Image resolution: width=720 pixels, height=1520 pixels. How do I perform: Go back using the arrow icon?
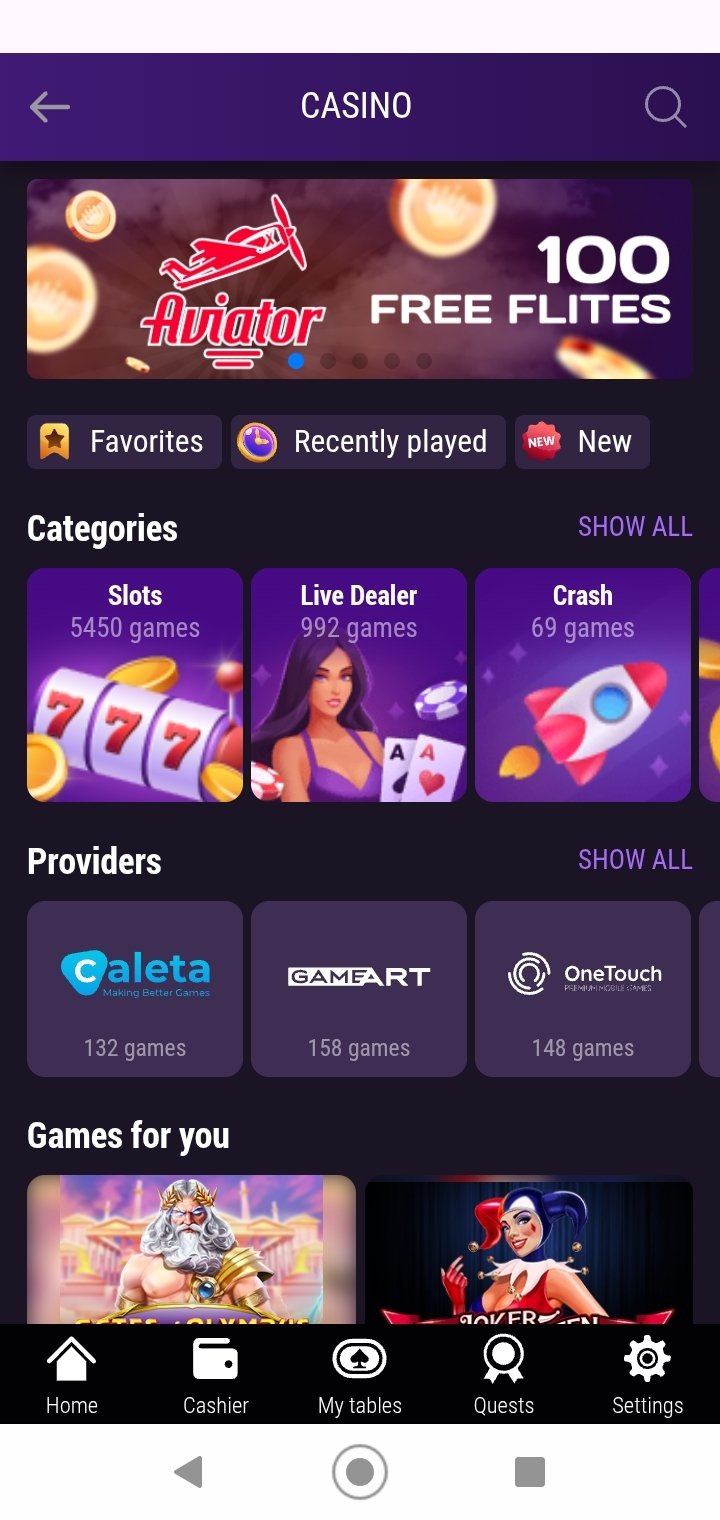49,106
